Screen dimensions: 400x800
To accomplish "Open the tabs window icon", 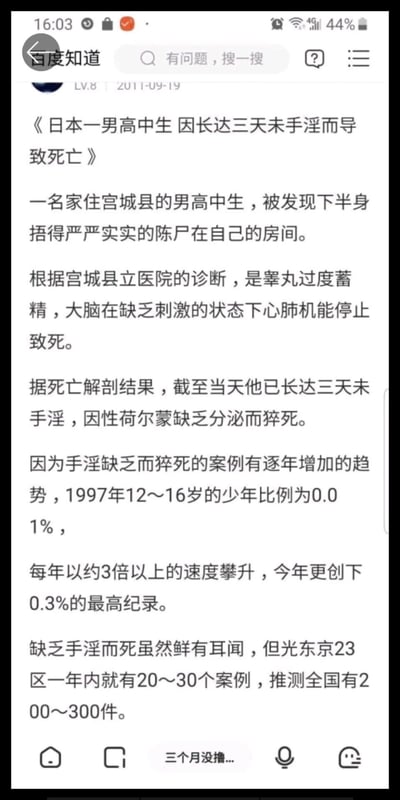I will pos(114,757).
